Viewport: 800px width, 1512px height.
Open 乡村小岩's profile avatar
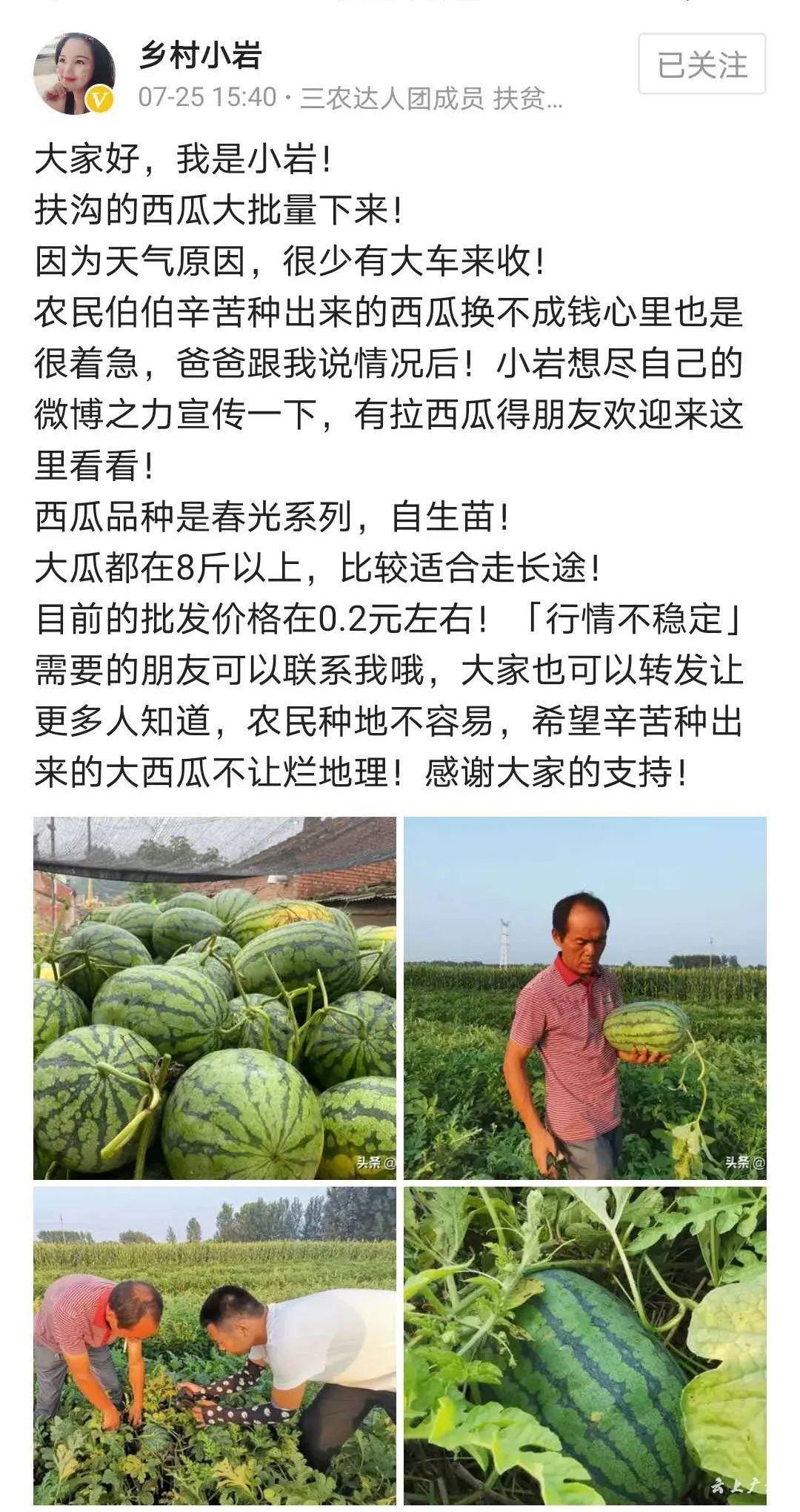(74, 74)
